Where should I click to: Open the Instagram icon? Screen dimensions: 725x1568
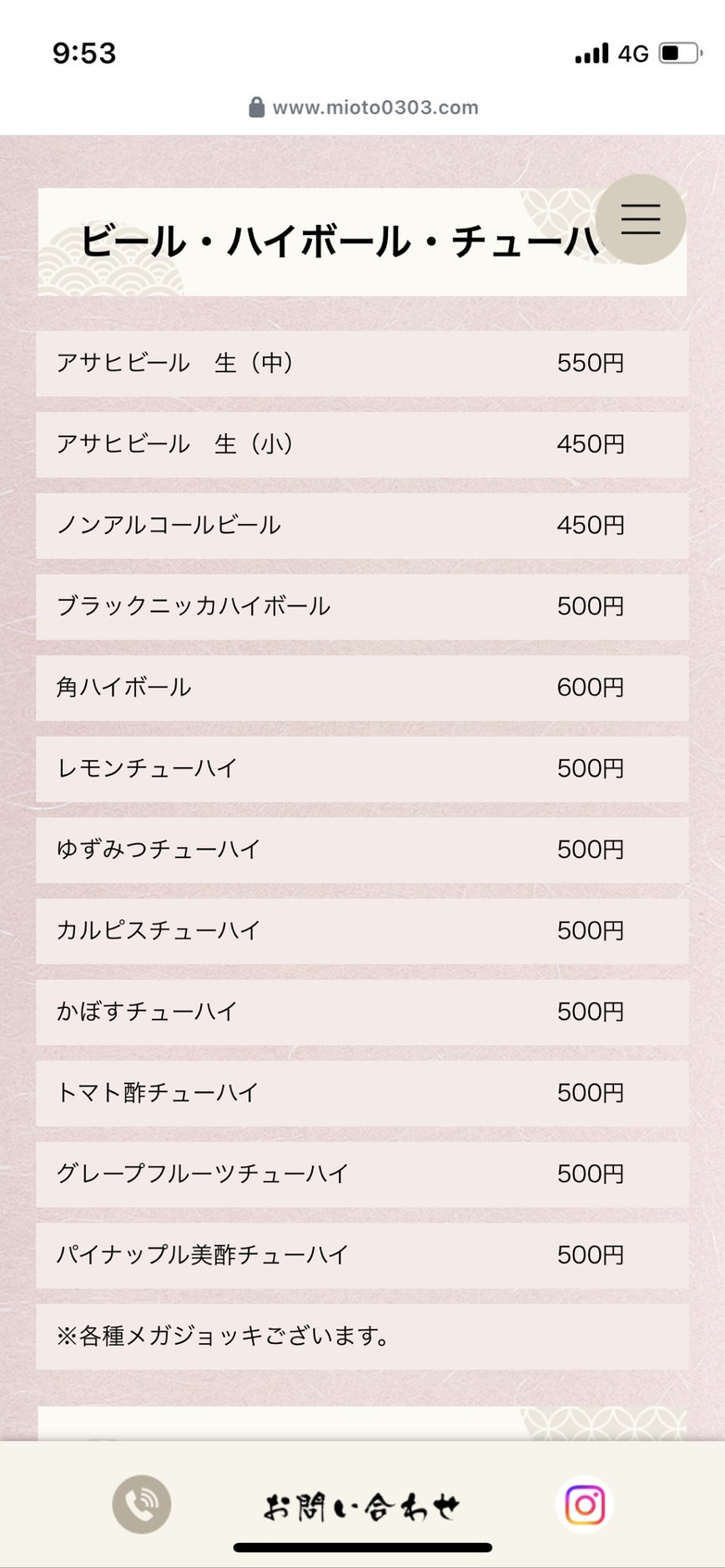click(585, 1504)
